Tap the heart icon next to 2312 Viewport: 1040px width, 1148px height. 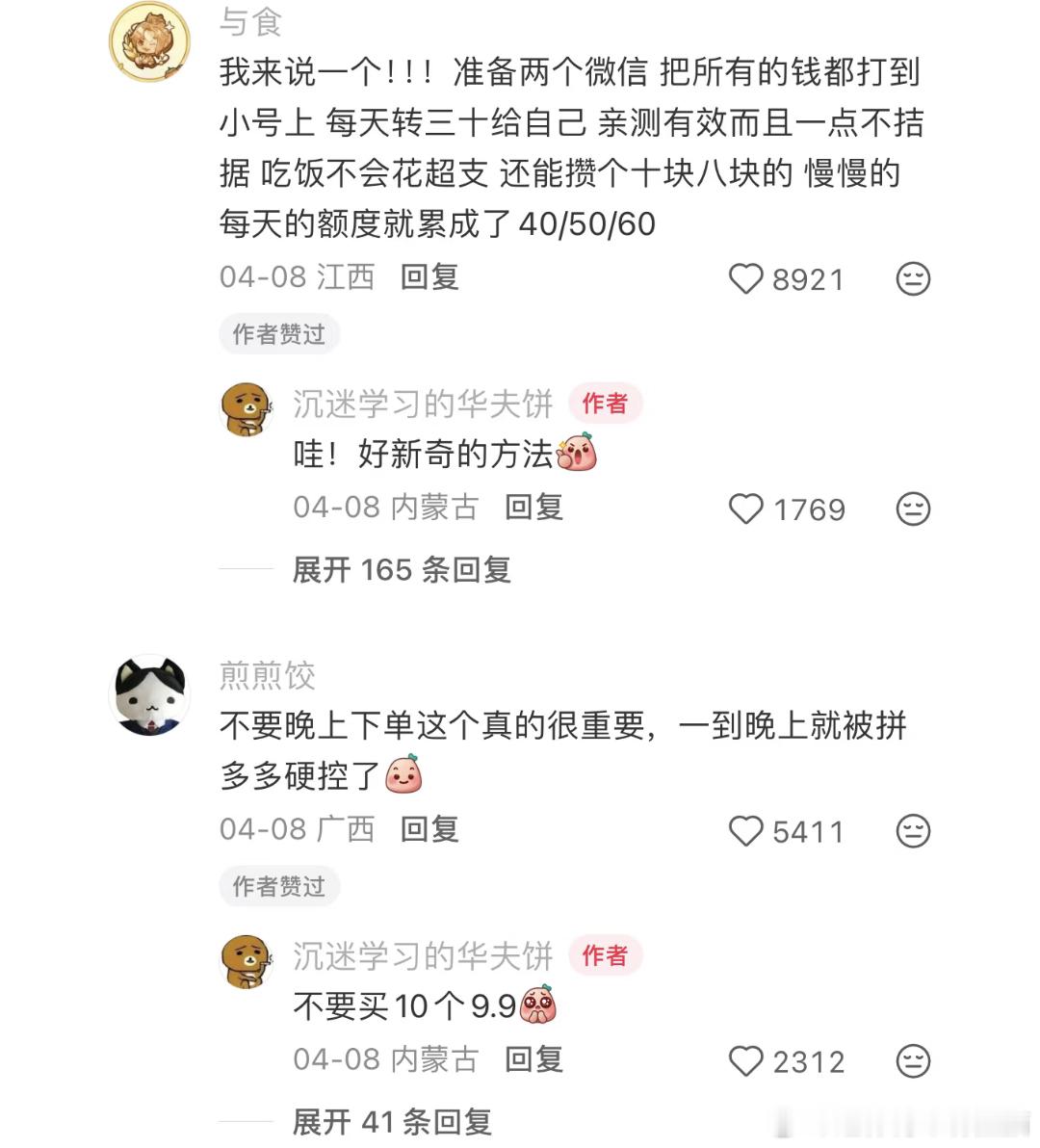pos(747,1061)
